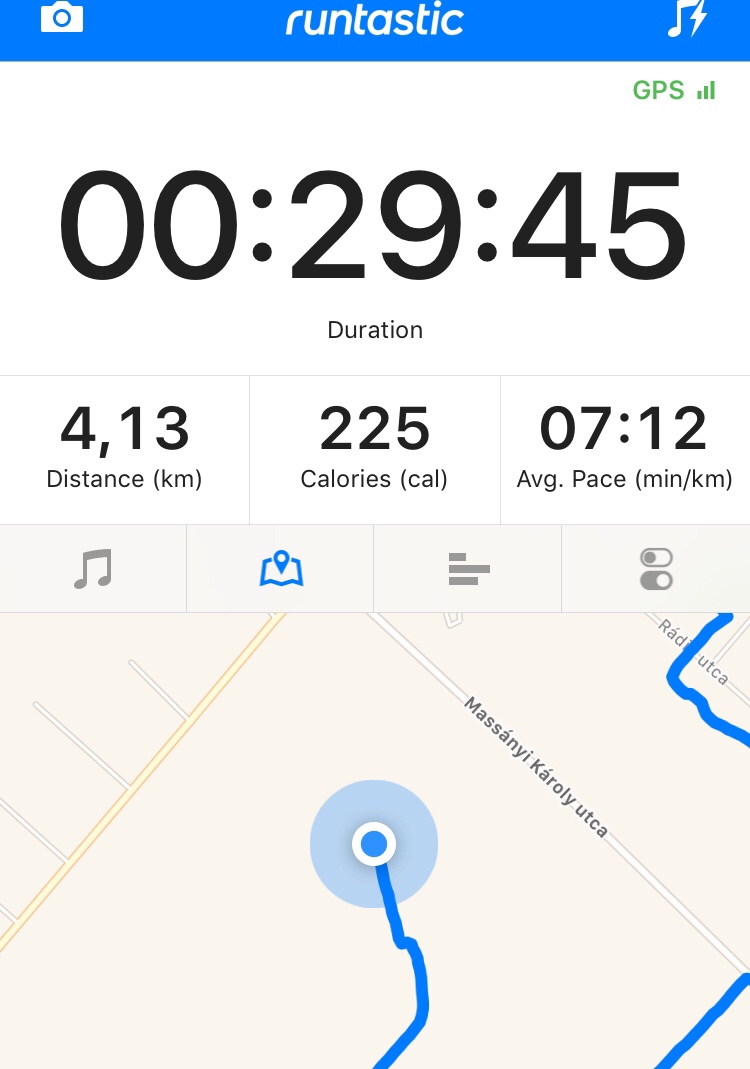Viewport: 750px width, 1069px height.
Task: Tap the Calories (cal) tile
Action: pyautogui.click(x=374, y=449)
